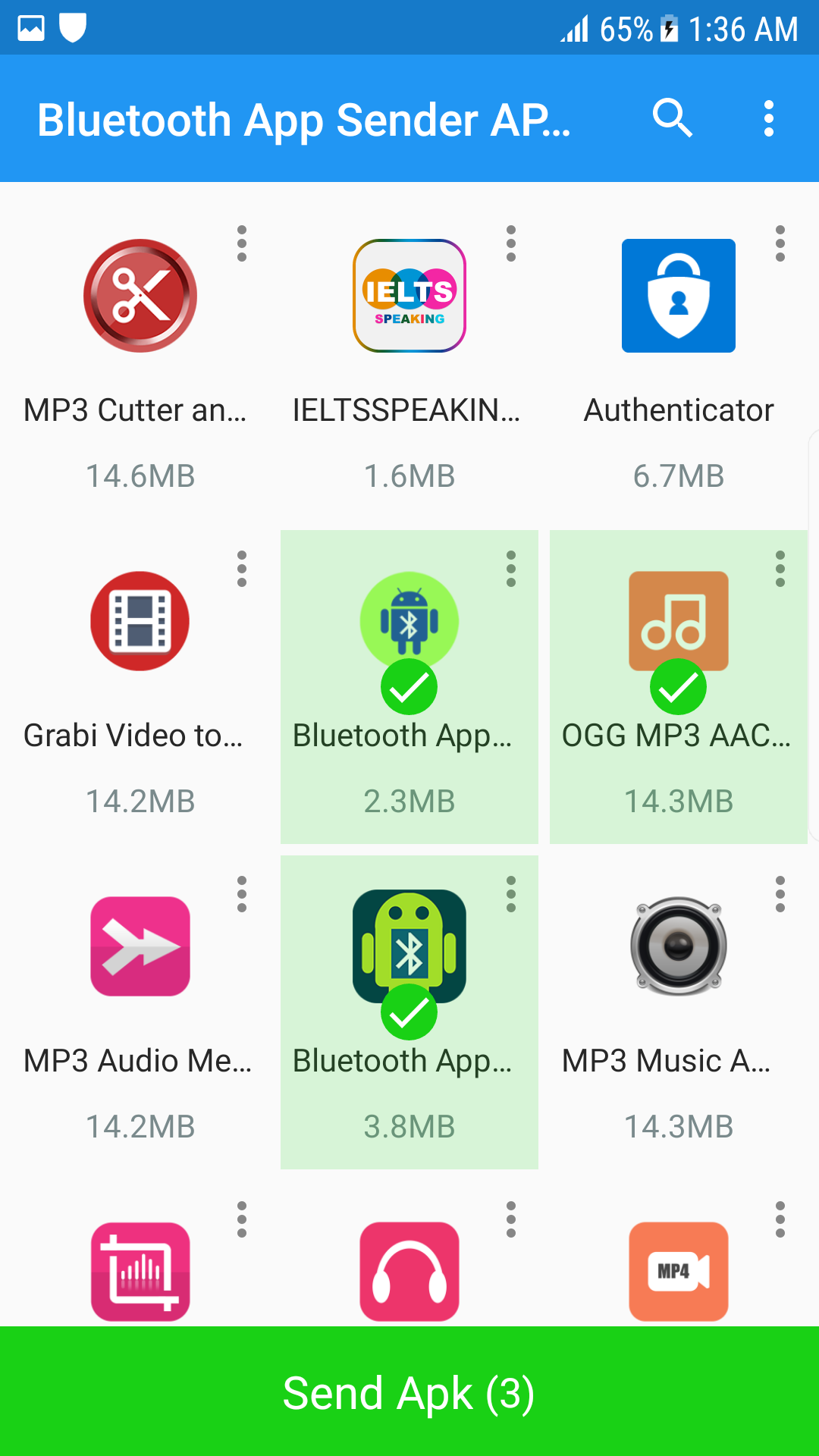Deselect the 2.3MB Bluetooth App checkmark

(409, 686)
